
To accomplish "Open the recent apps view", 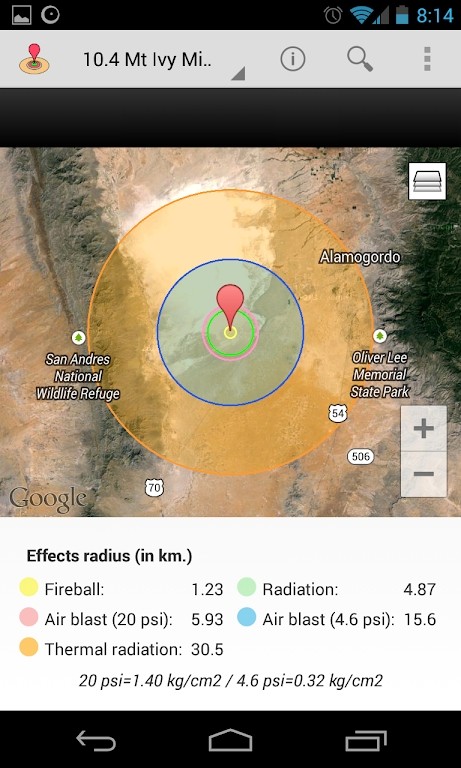I will click(365, 740).
